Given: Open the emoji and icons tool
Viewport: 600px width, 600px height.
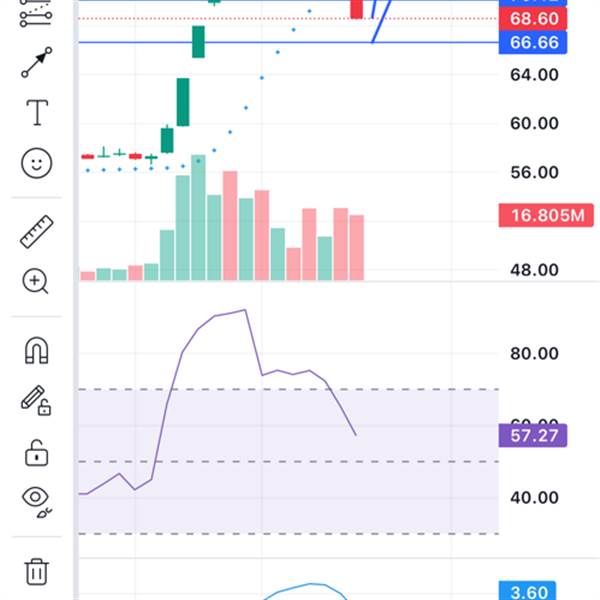Looking at the screenshot, I should [37, 163].
